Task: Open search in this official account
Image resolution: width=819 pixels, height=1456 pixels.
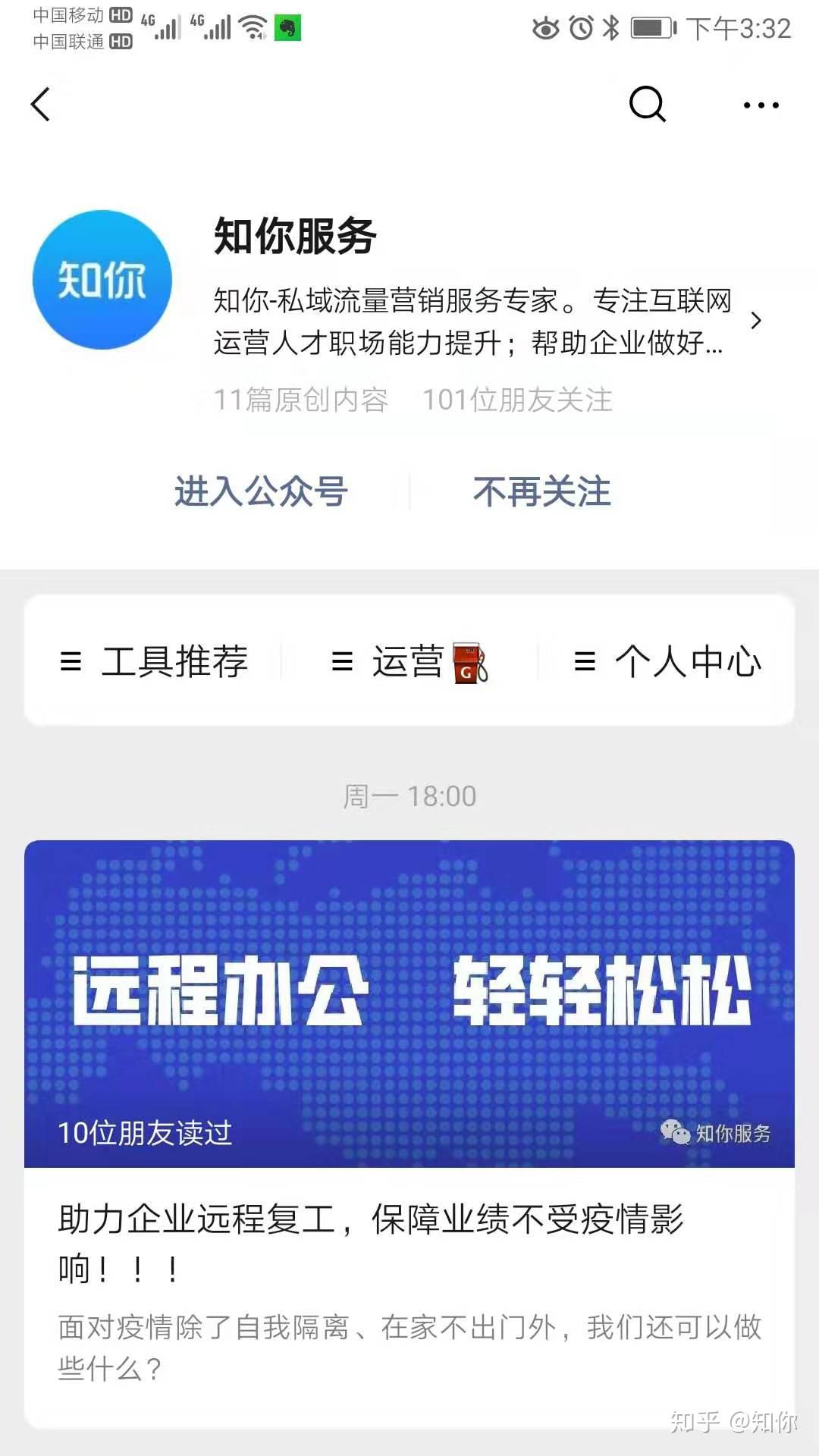Action: (647, 104)
